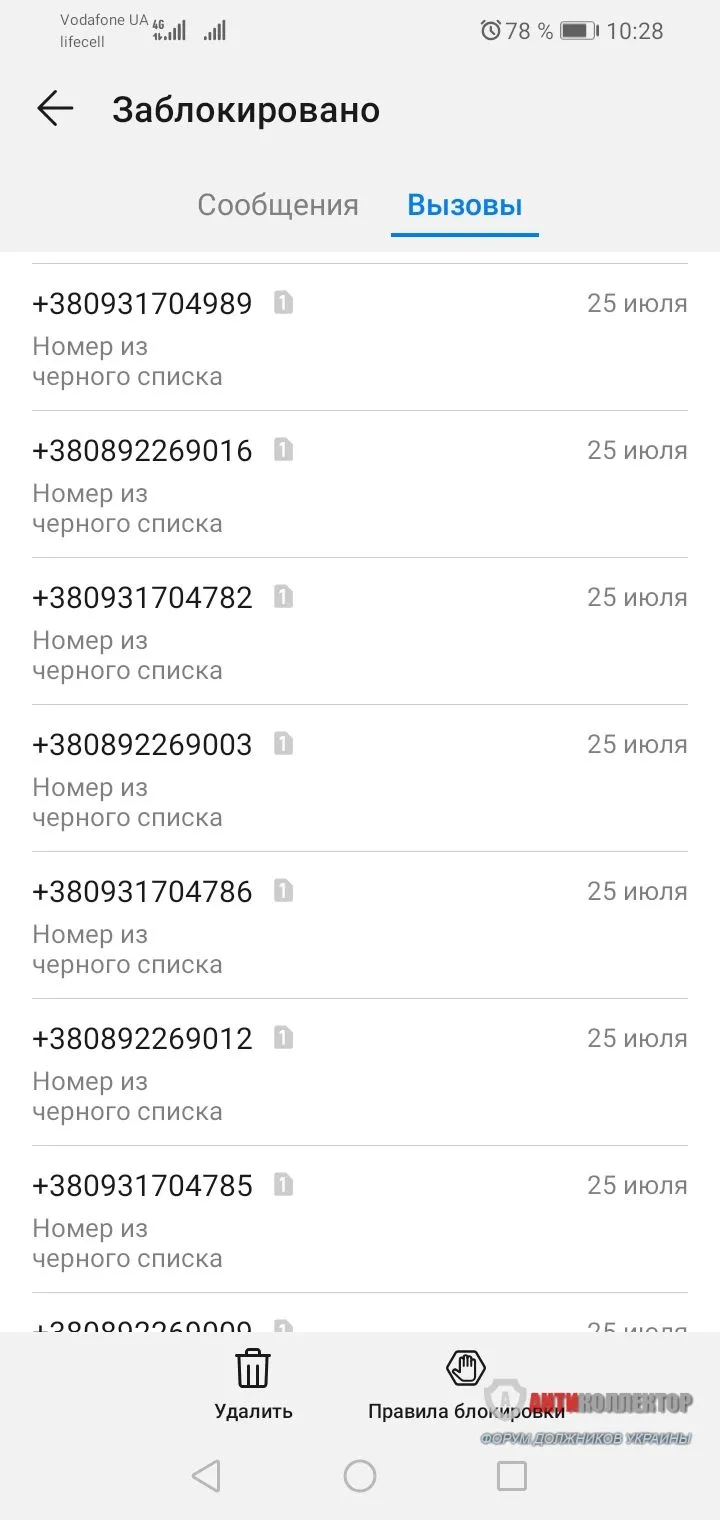
Task: Switch to the Сообщения tab
Action: tap(278, 205)
